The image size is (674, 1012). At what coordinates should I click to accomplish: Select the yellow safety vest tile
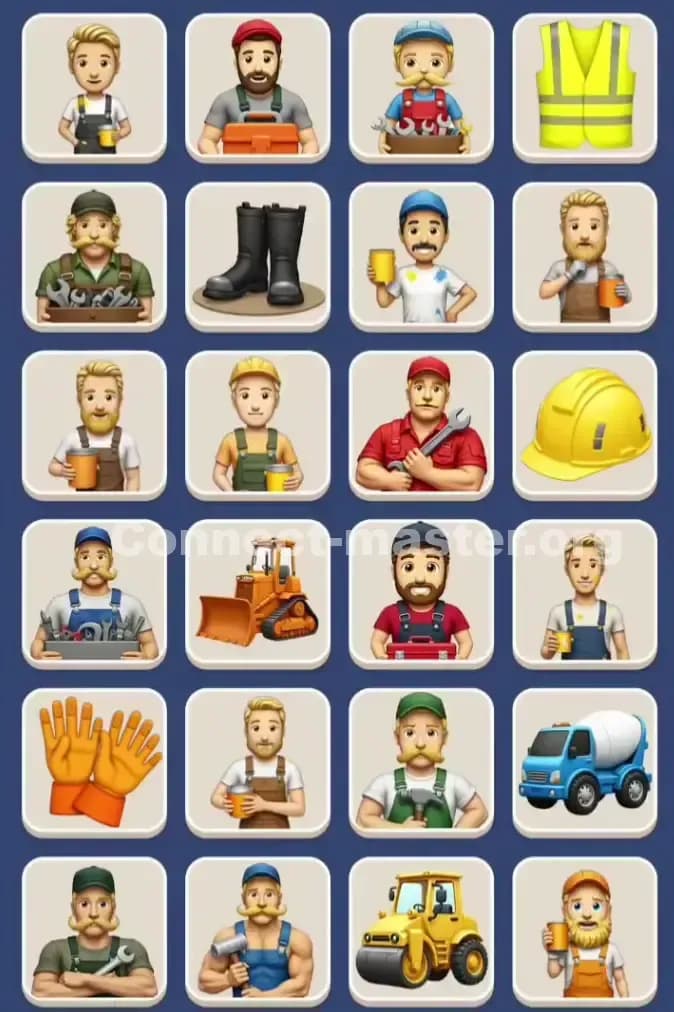point(585,87)
